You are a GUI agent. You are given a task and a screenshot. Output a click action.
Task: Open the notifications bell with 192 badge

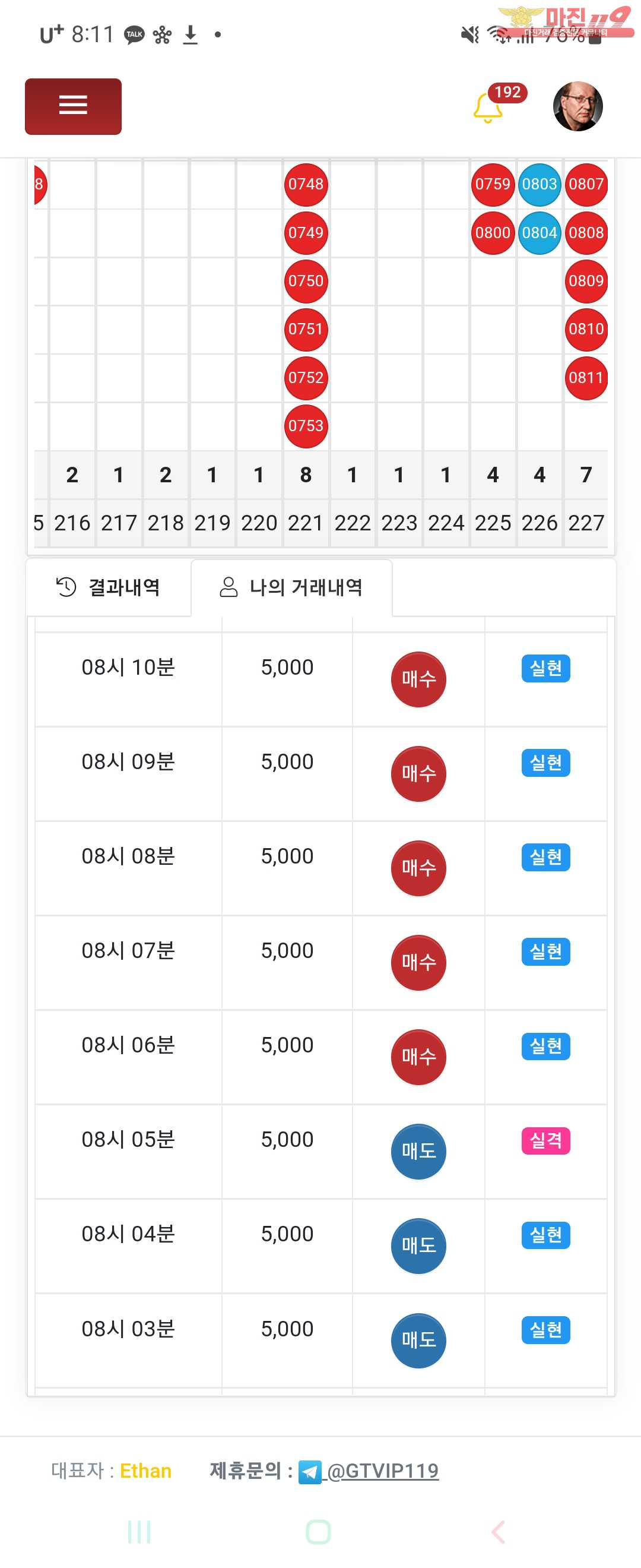(488, 108)
